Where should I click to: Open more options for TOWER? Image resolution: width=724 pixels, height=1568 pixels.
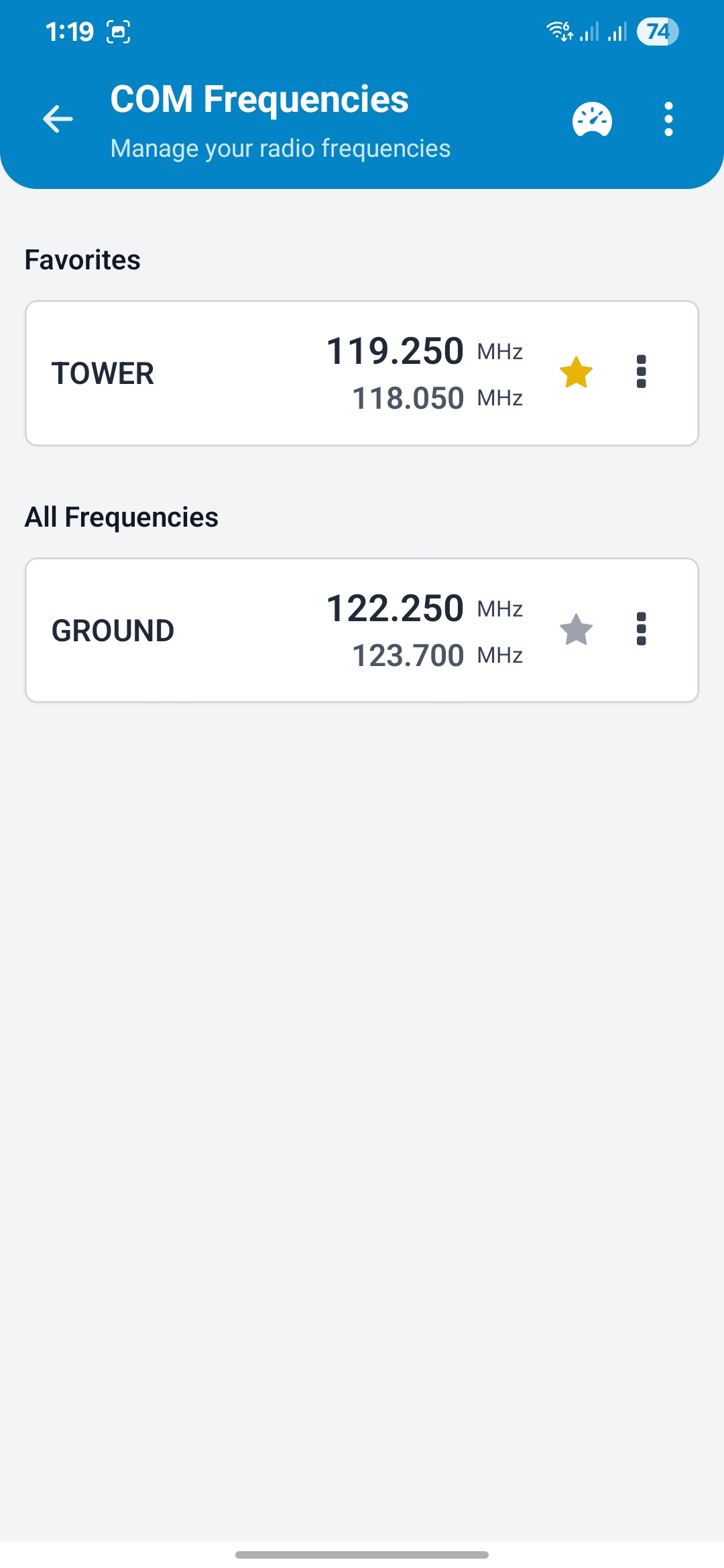641,372
